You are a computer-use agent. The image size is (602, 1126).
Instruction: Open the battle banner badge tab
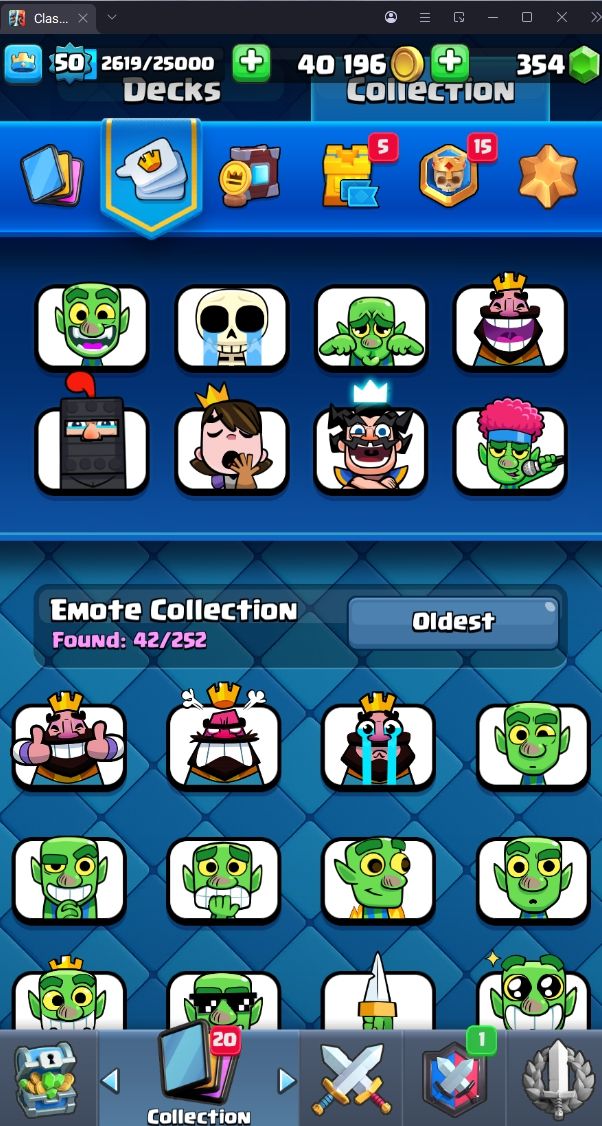[x=451, y=177]
